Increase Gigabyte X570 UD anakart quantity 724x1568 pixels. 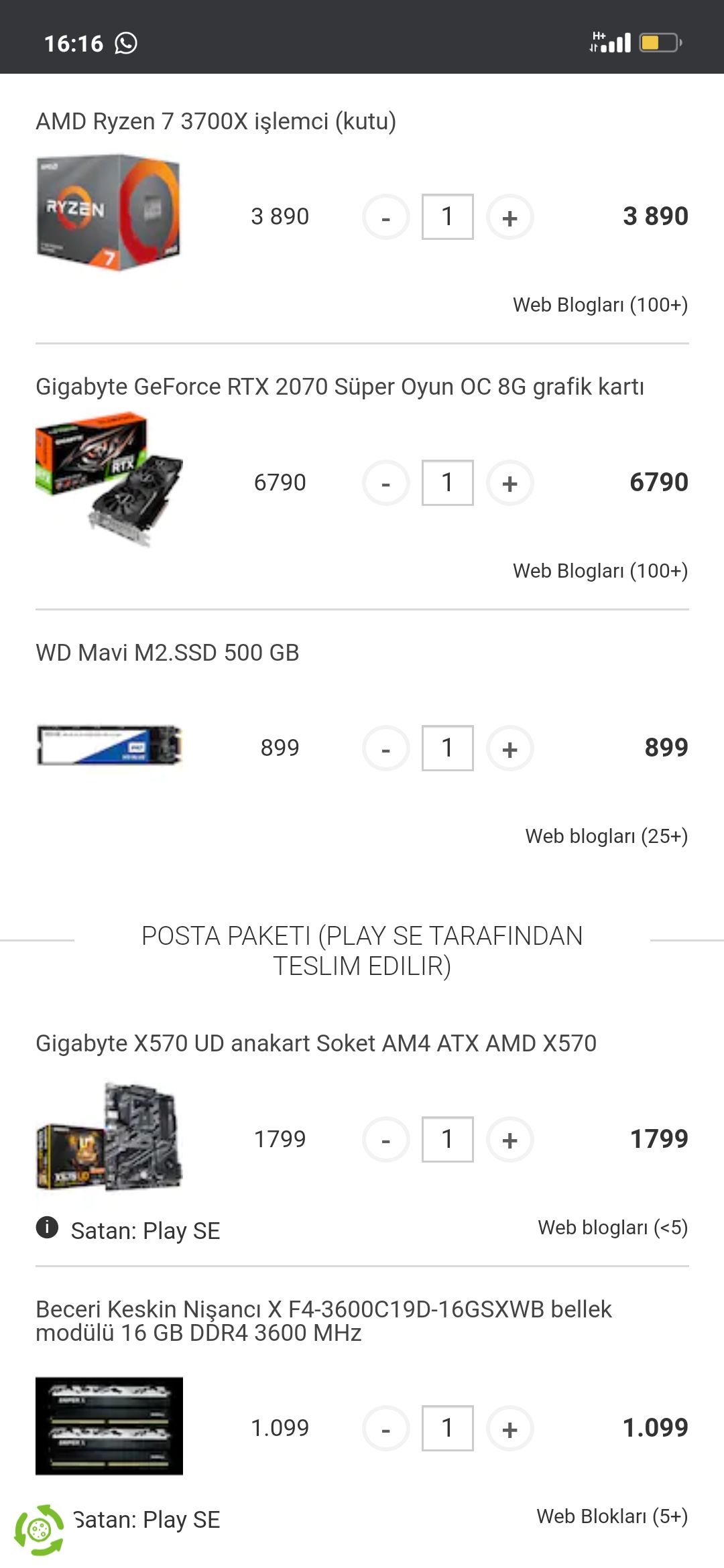click(x=509, y=1139)
